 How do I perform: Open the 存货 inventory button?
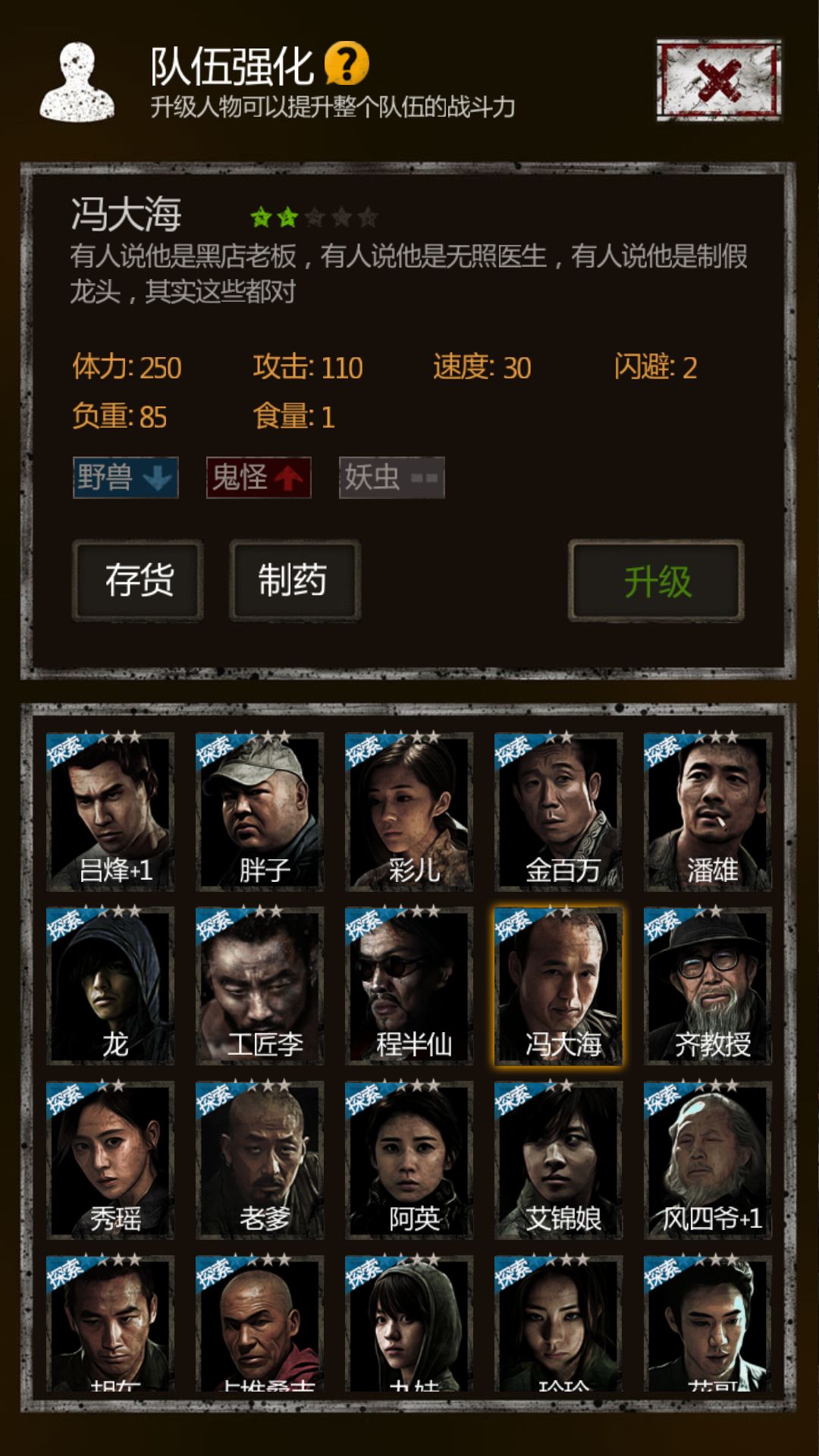coord(136,580)
